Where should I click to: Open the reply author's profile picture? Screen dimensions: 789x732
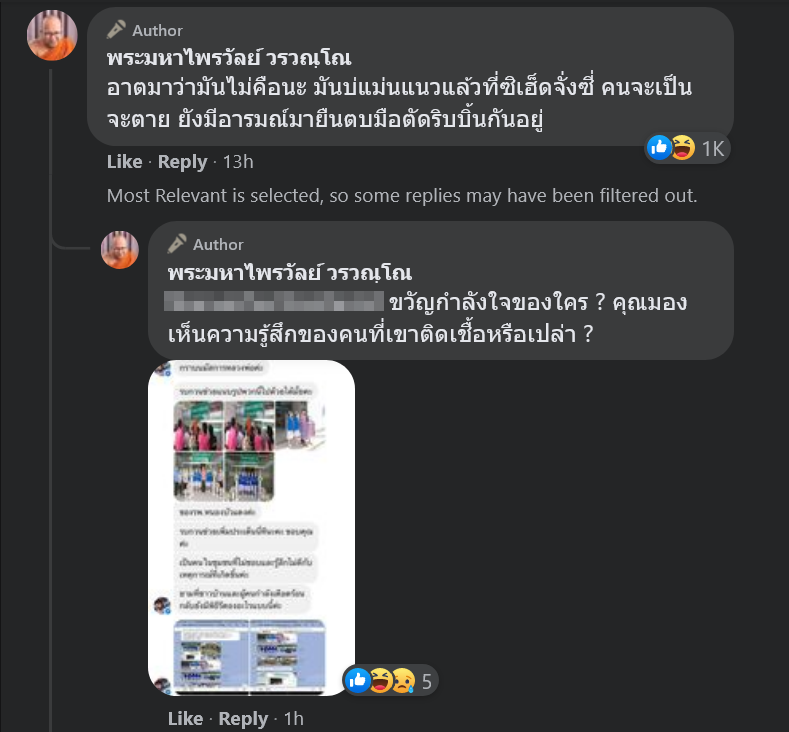point(120,249)
